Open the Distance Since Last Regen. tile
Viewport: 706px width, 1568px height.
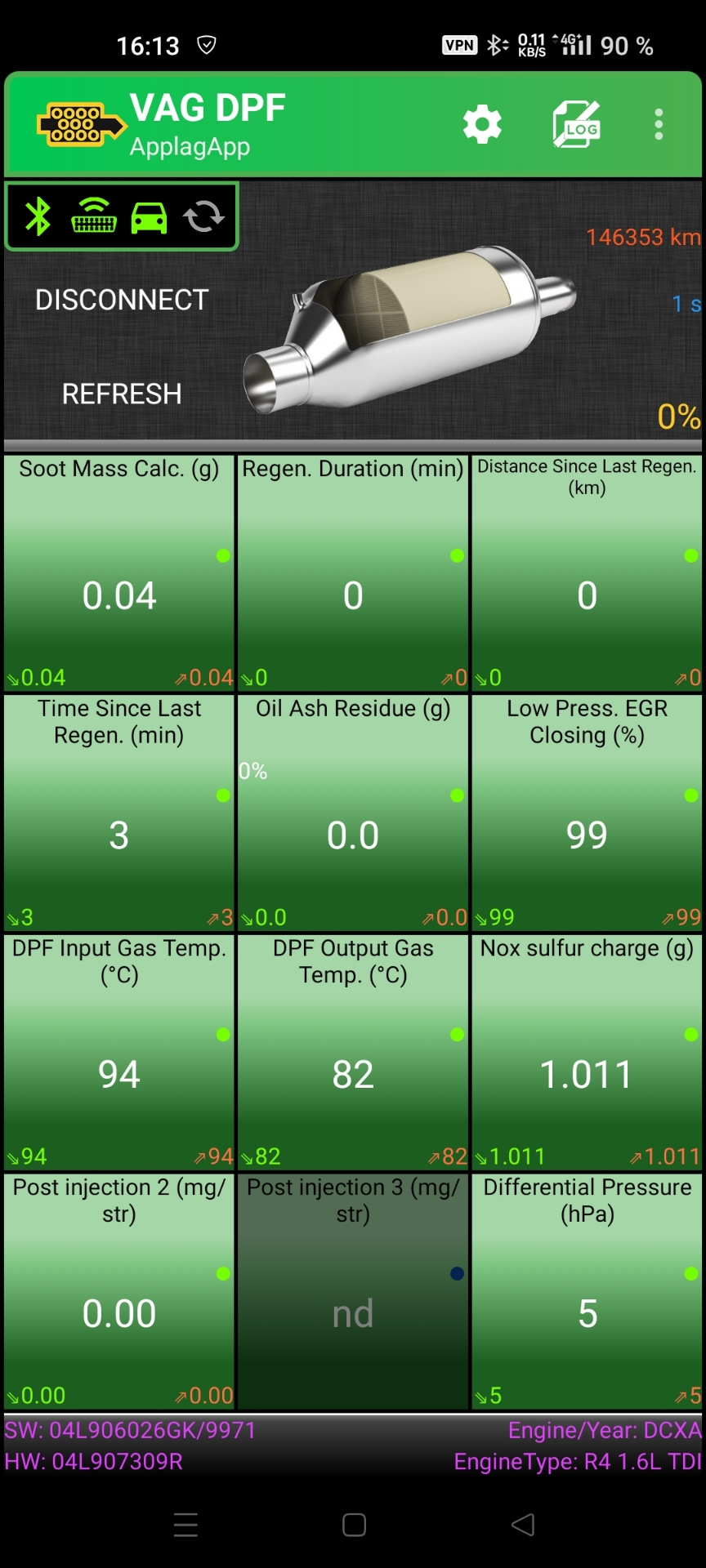(x=587, y=573)
